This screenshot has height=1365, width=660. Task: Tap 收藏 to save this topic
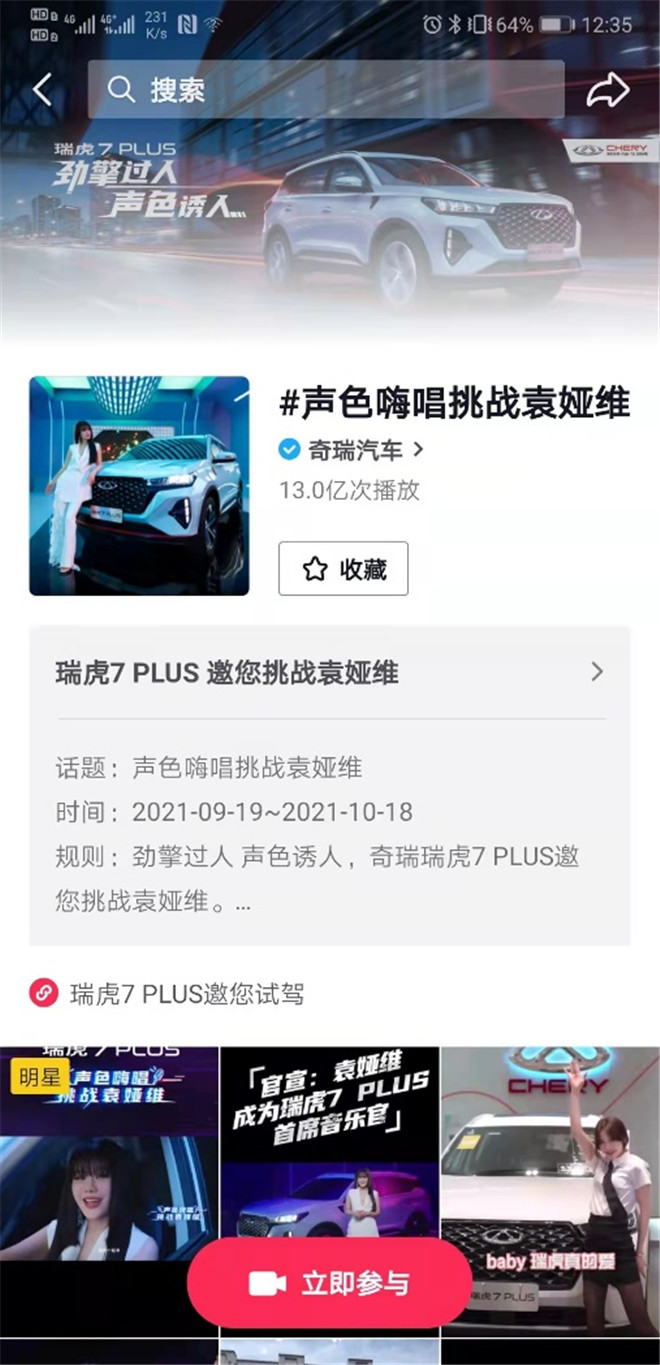(343, 569)
